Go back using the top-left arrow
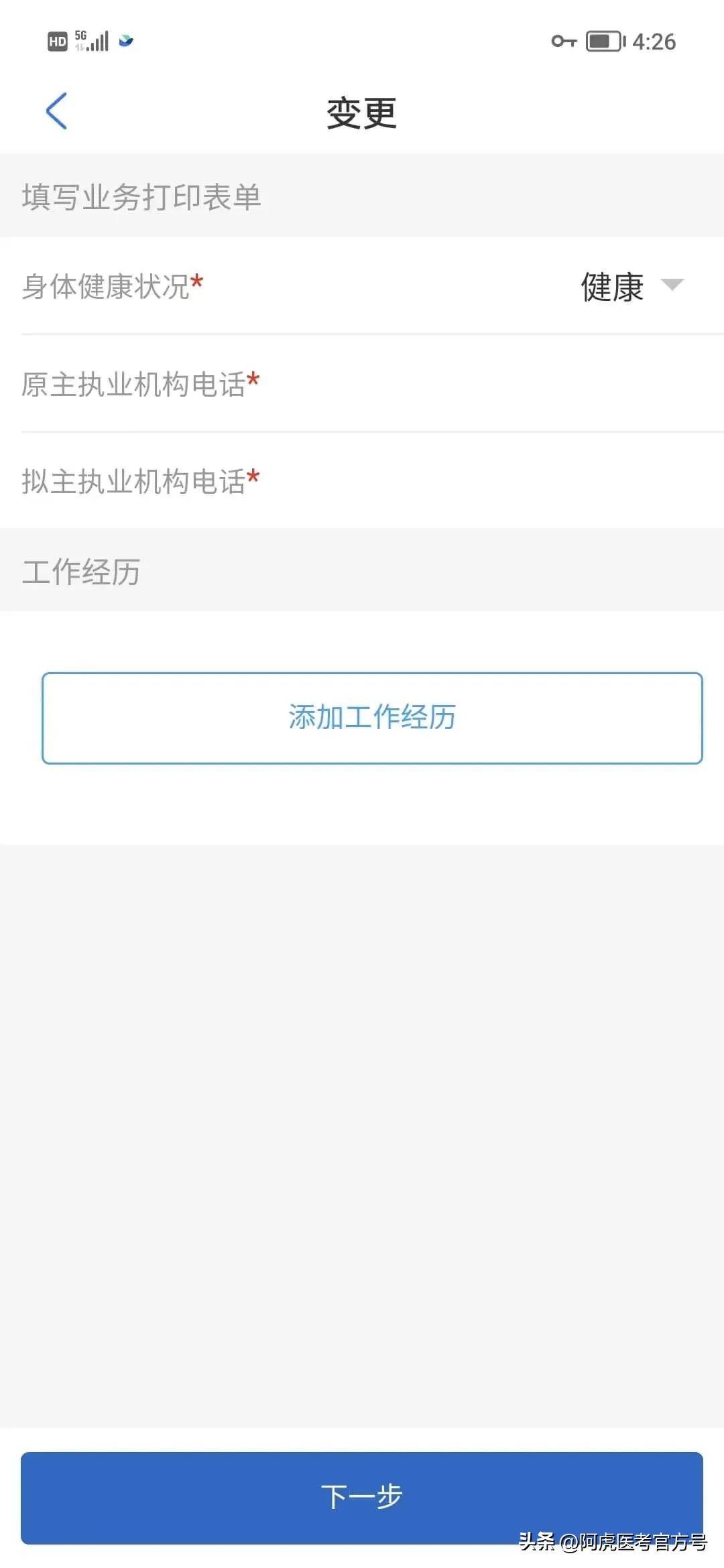The image size is (724, 1568). pos(57,111)
